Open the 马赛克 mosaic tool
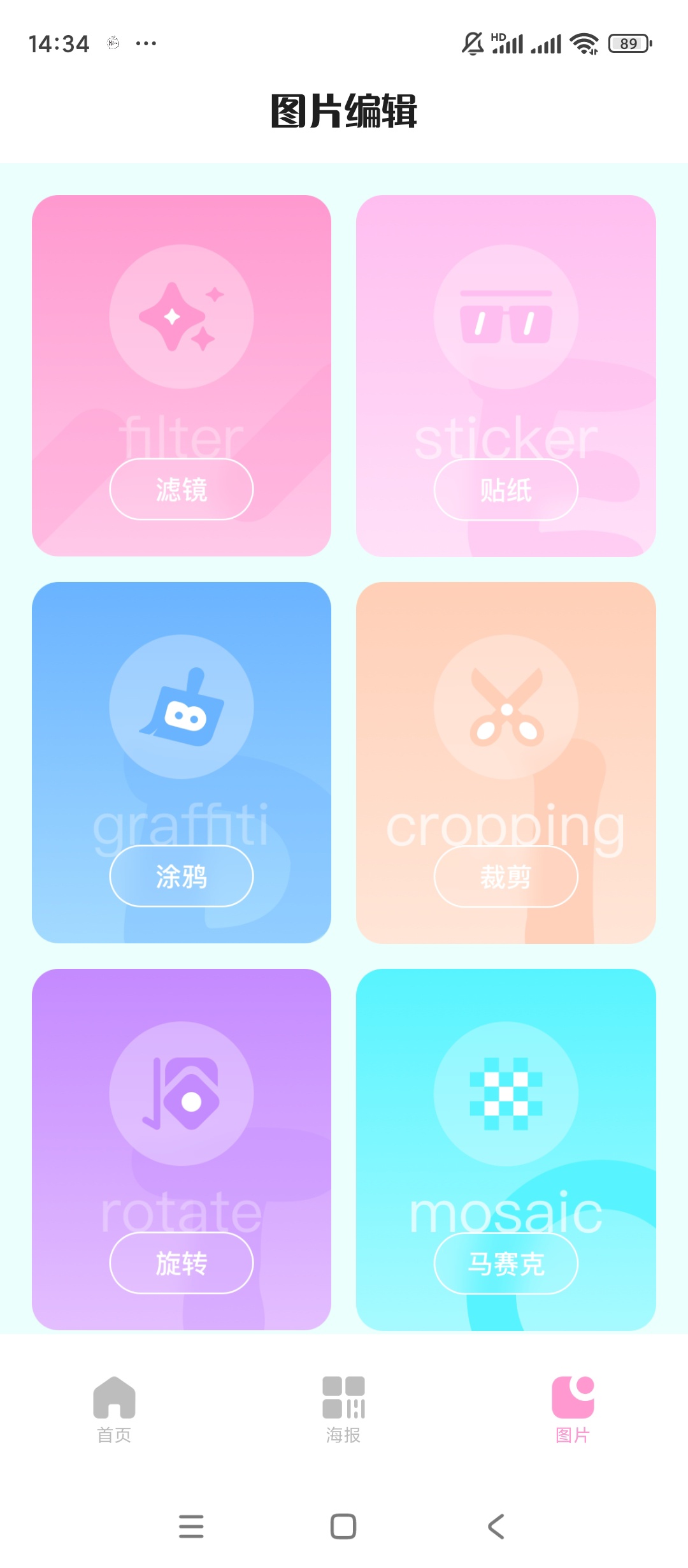The height and width of the screenshot is (1568, 688). [506, 1263]
